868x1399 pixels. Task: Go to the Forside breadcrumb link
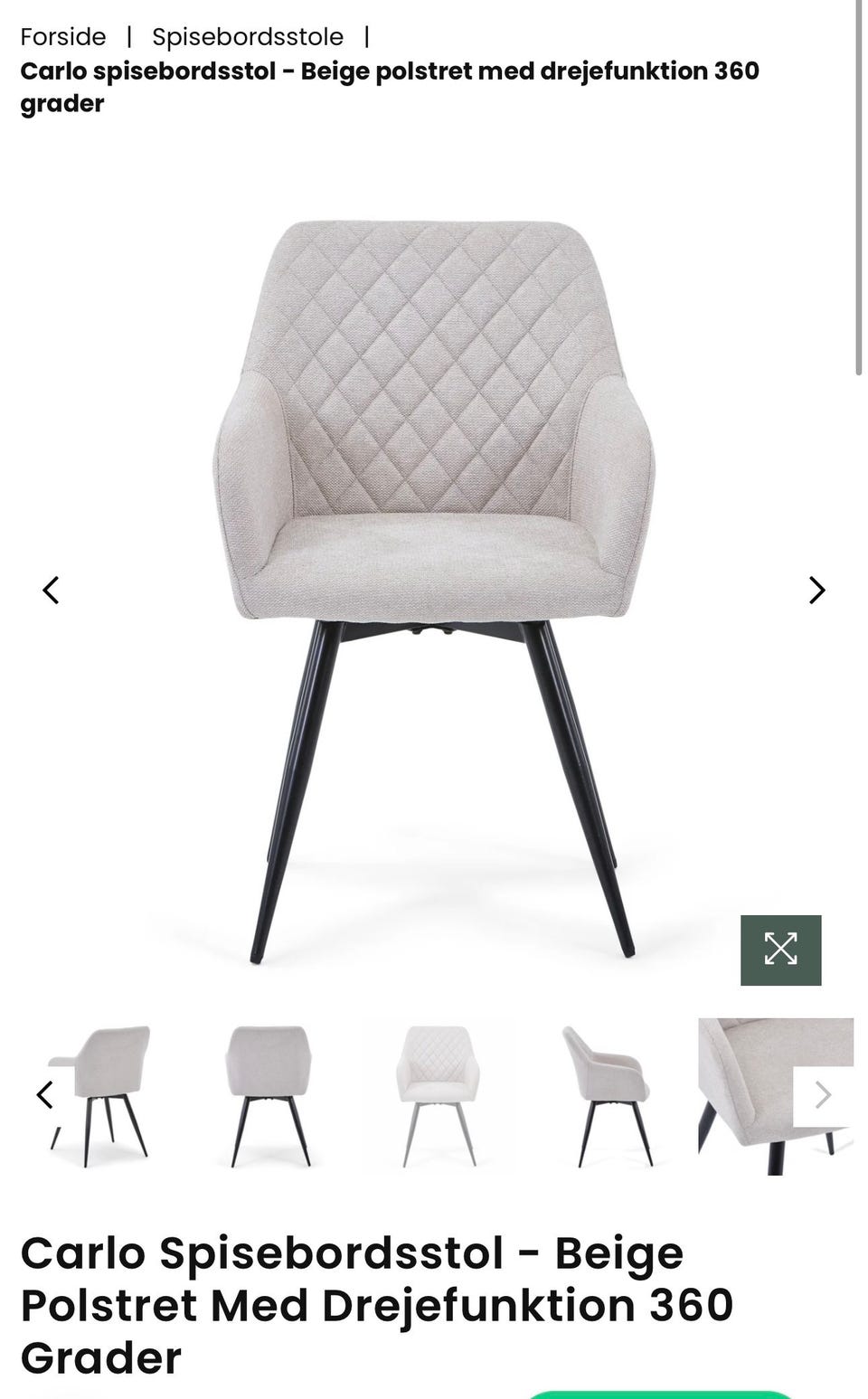pos(63,37)
